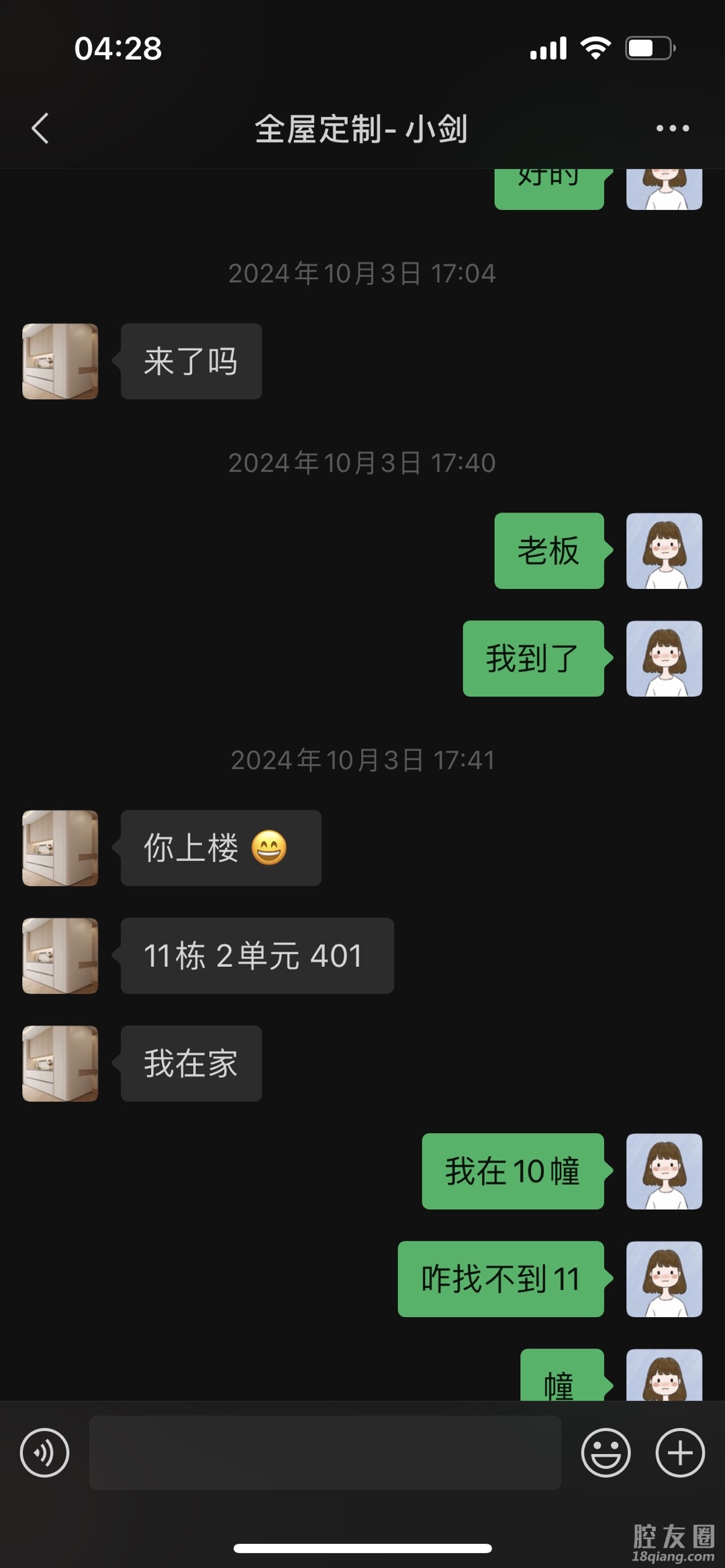This screenshot has width=725, height=1568.
Task: Open the plus attachments menu
Action: pyautogui.click(x=680, y=1453)
